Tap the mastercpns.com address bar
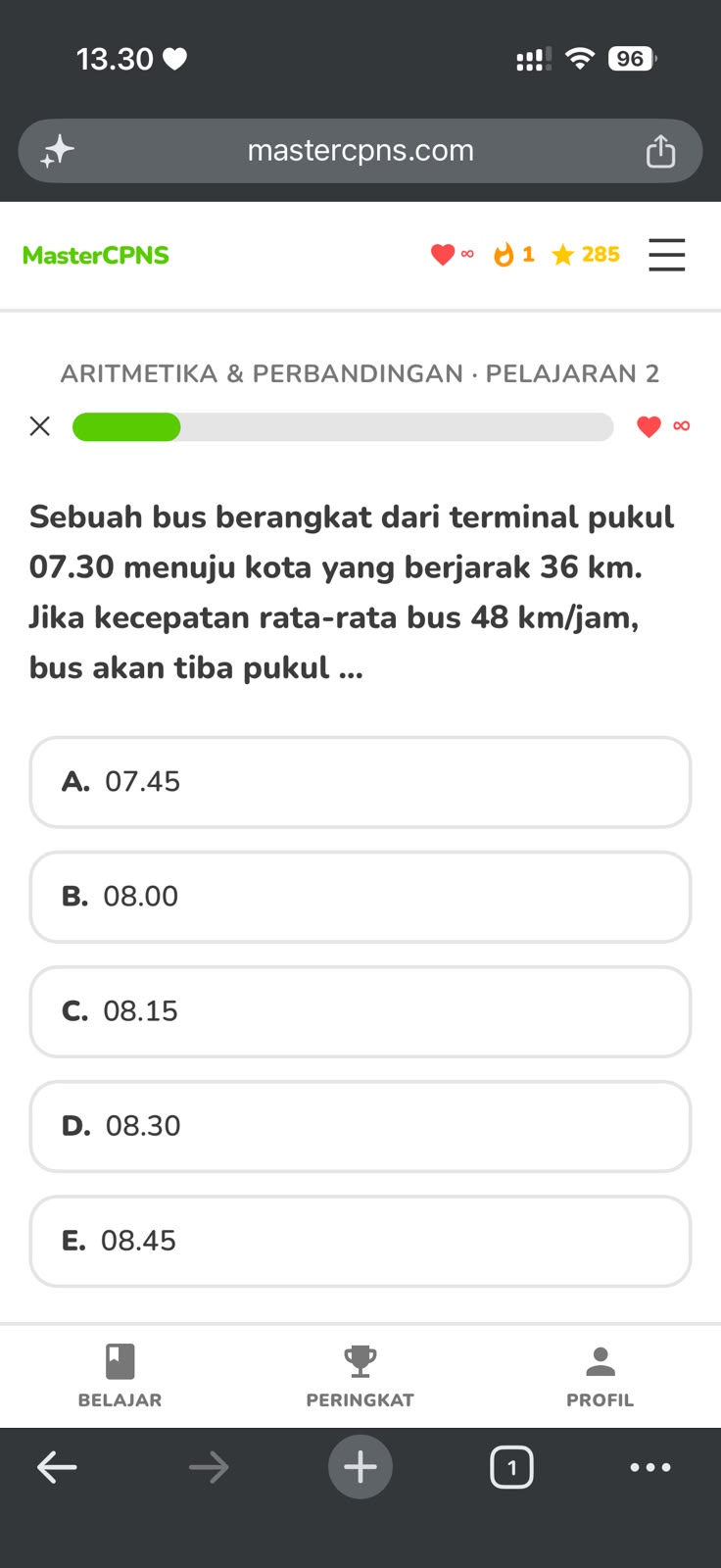This screenshot has width=721, height=1568. (x=360, y=151)
